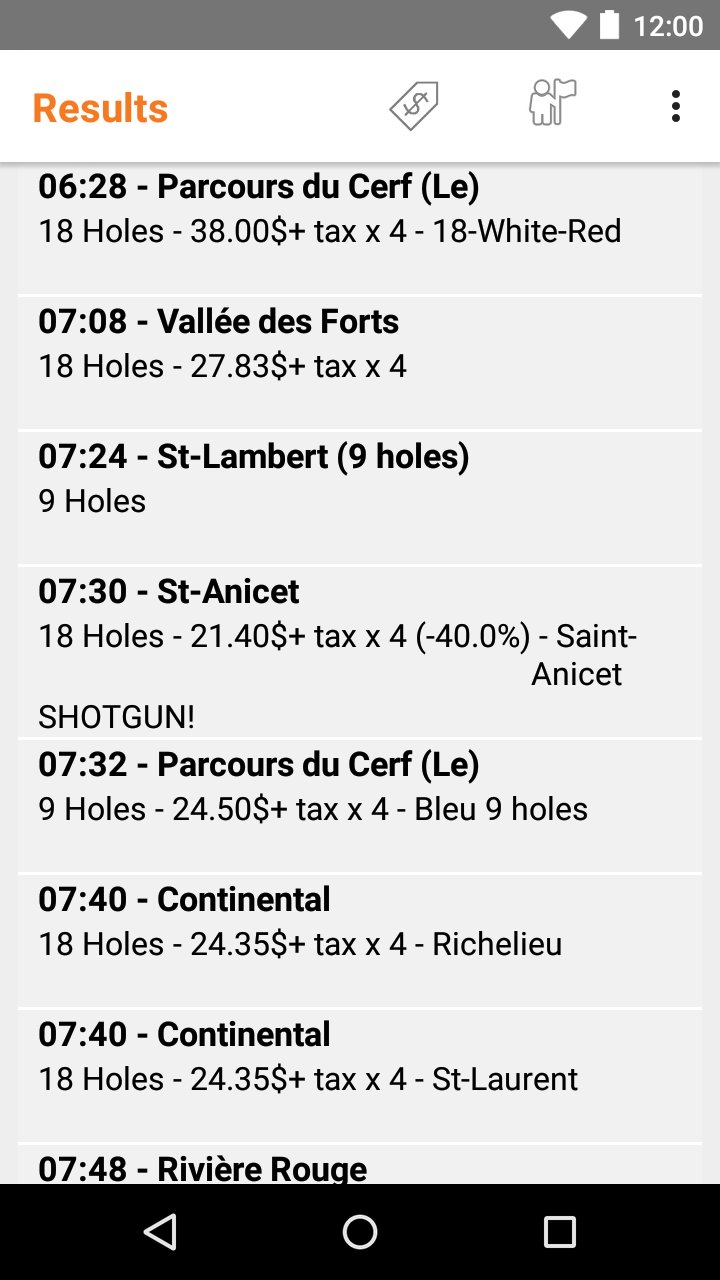Go back using the system back button
Image resolution: width=720 pixels, height=1280 pixels.
pos(160,1232)
